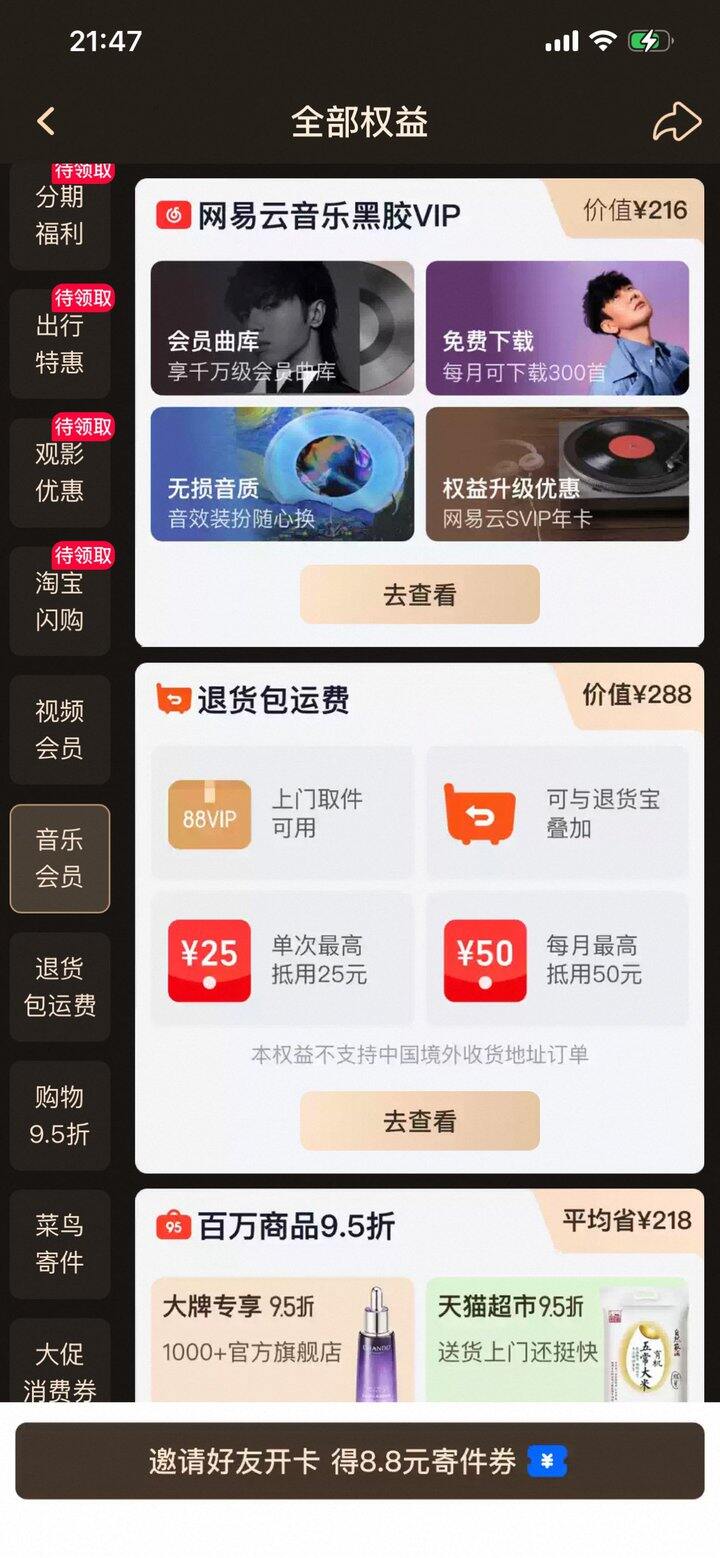
Task: Jump to the 退货包运费 side tab
Action: pos(60,987)
